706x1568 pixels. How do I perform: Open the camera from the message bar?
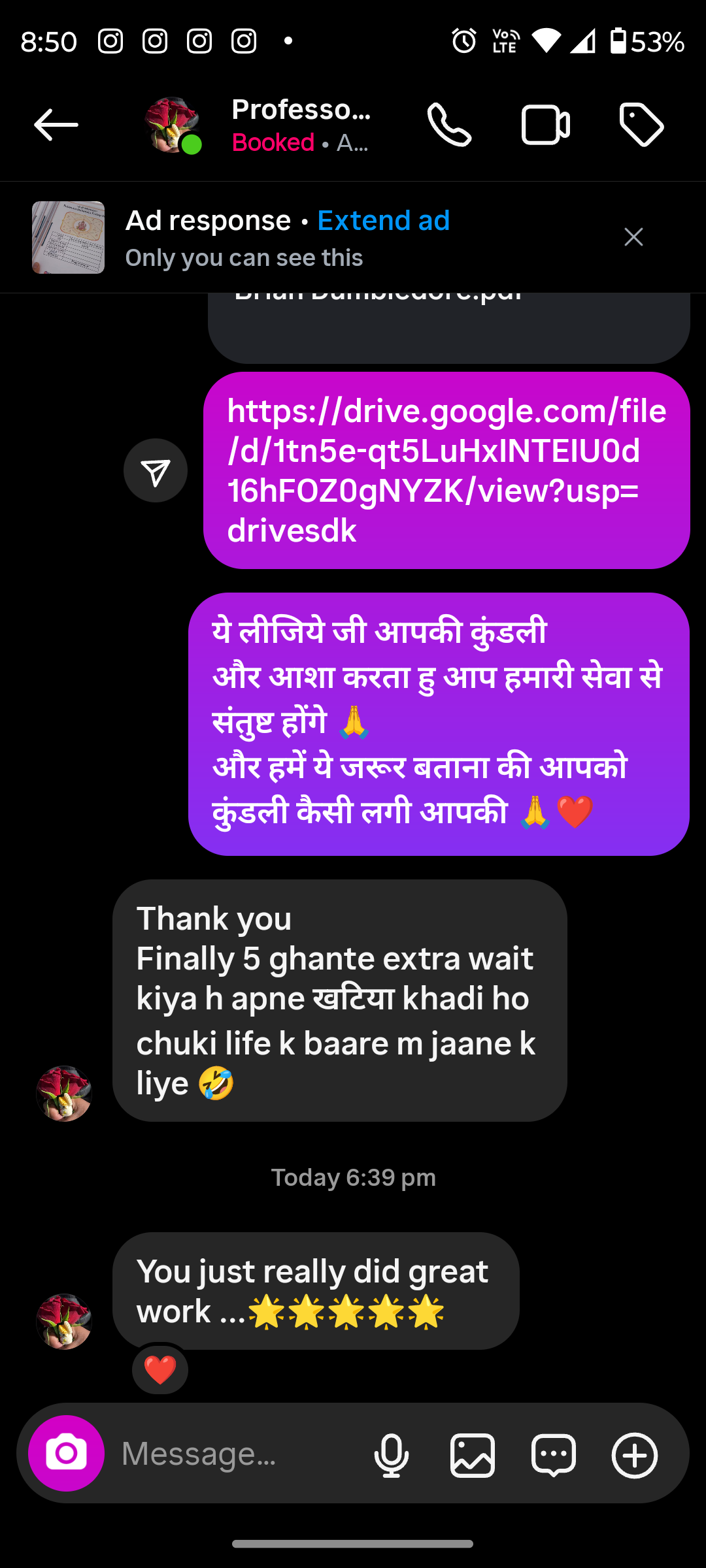66,1453
